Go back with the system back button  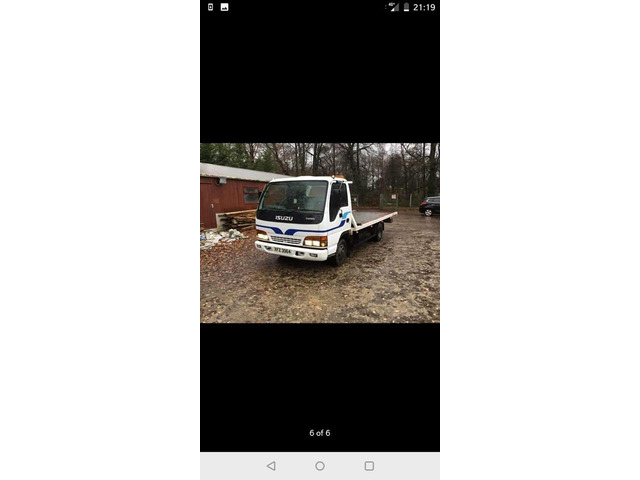[271, 466]
